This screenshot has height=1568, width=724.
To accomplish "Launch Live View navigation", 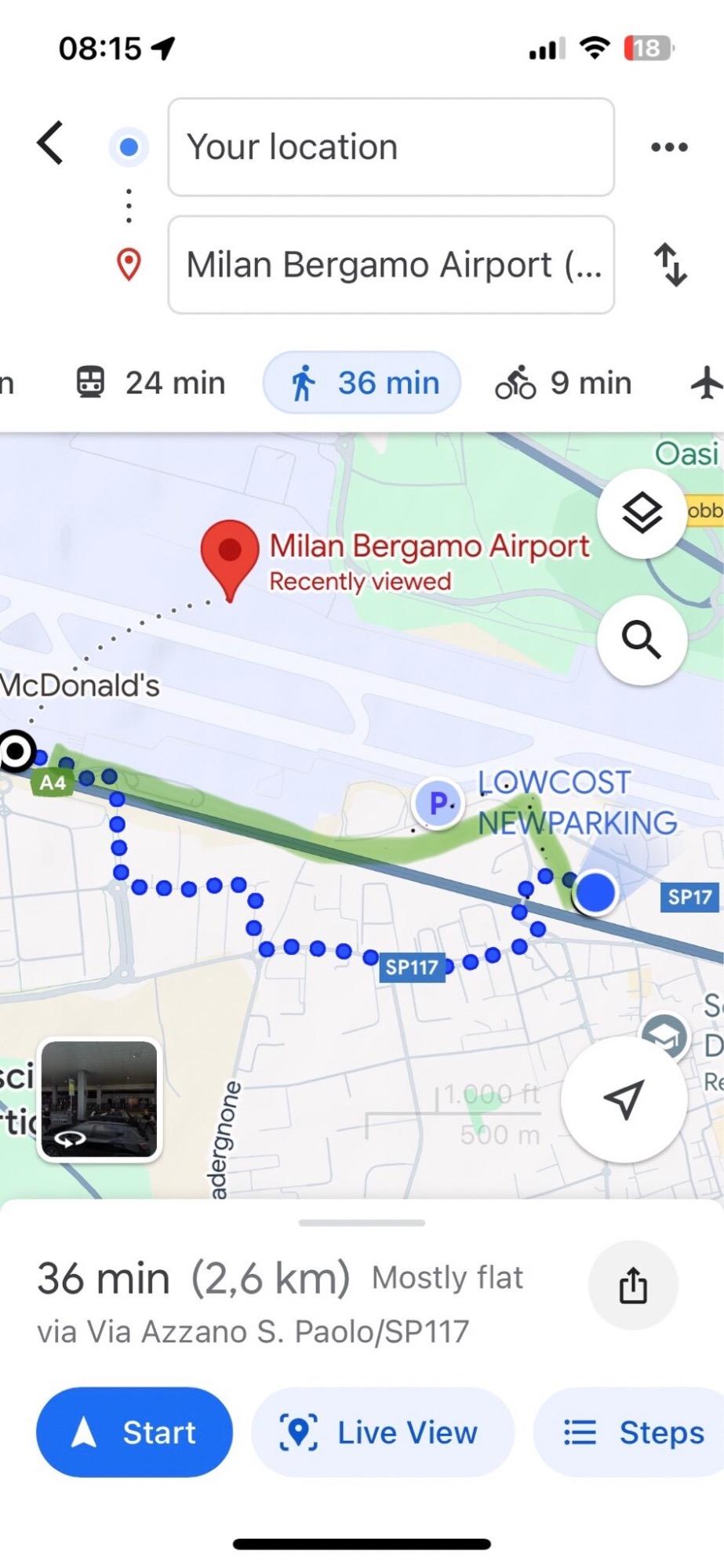I will click(382, 1432).
